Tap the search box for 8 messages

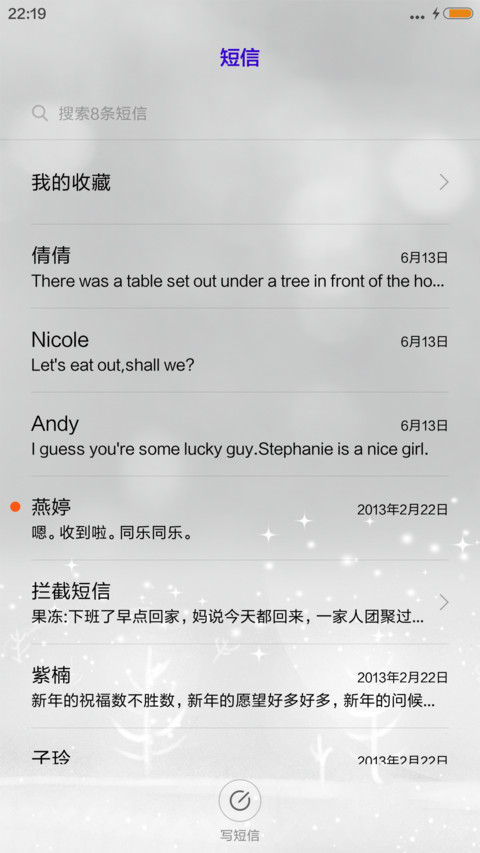[x=239, y=113]
